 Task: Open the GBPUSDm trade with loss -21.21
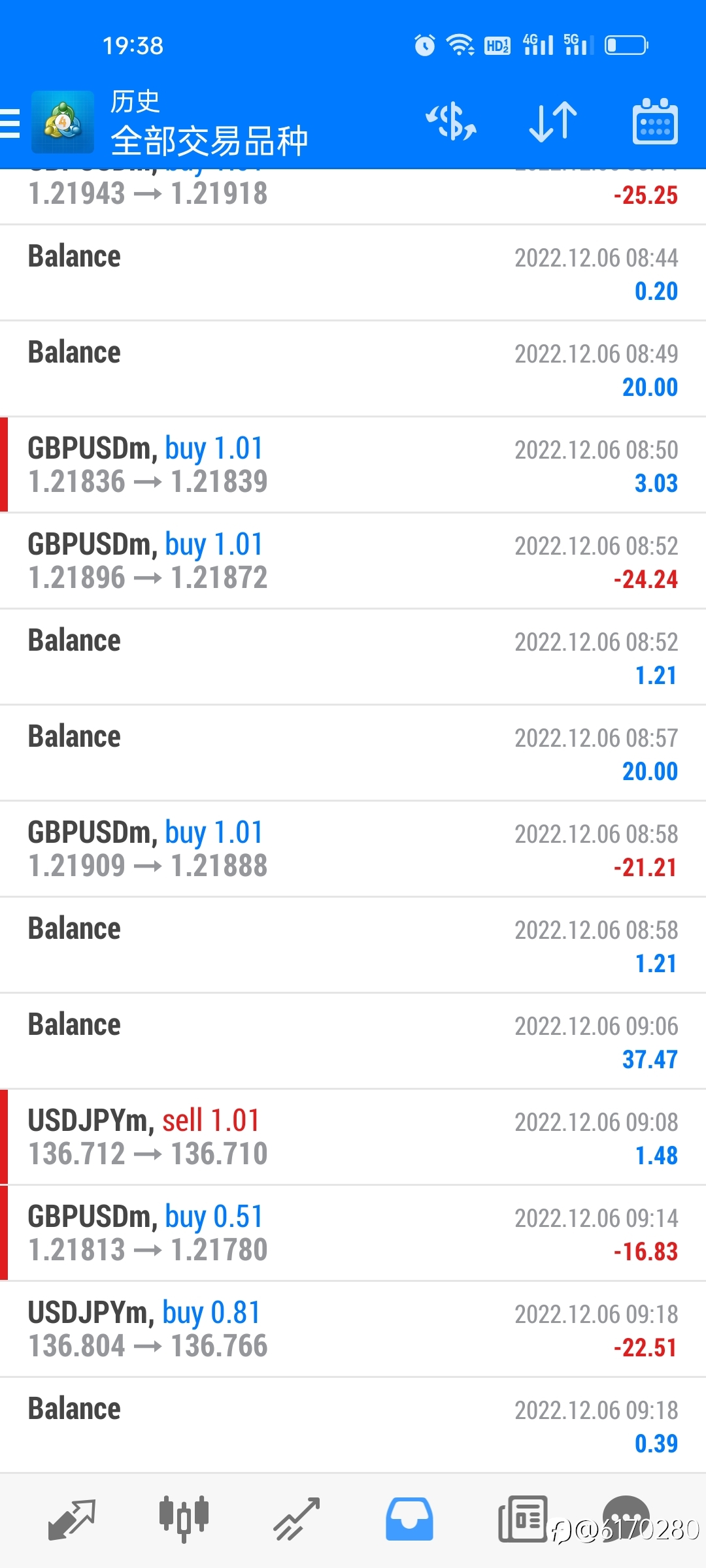[353, 849]
